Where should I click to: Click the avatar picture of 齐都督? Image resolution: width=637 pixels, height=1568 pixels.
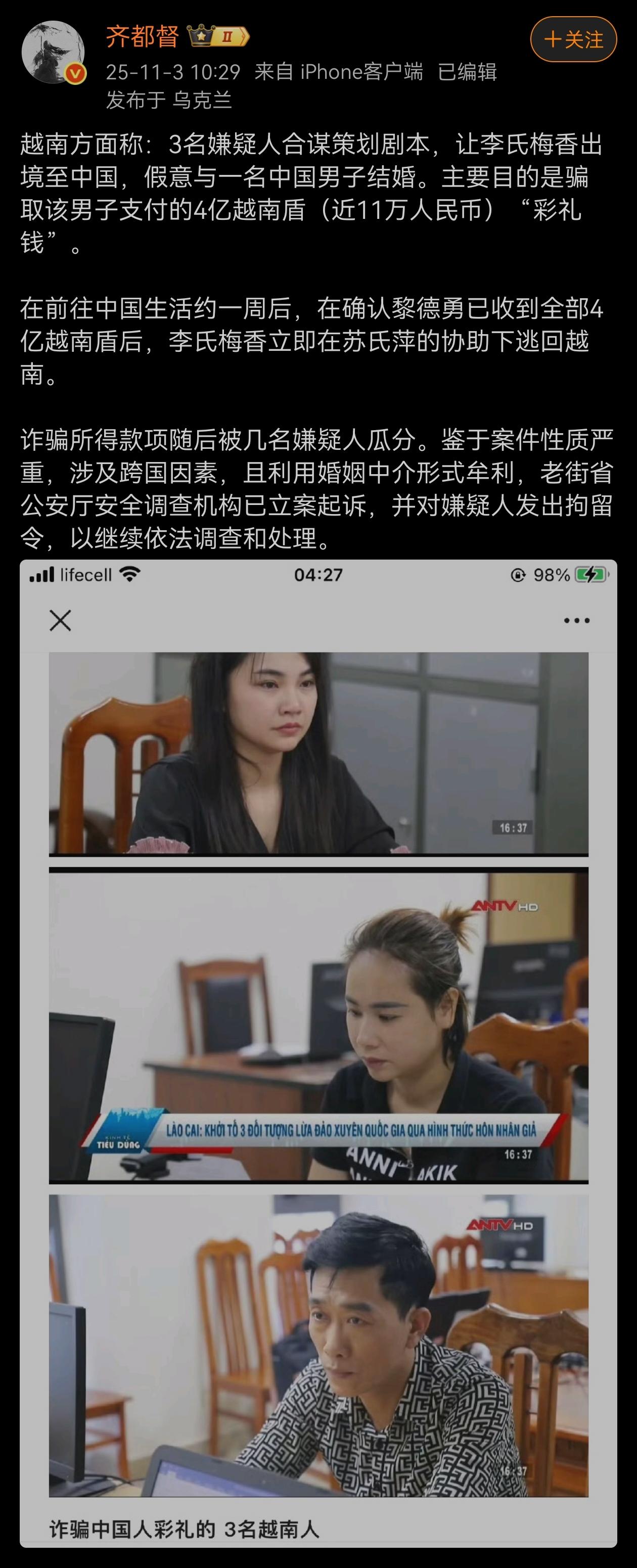55,52
